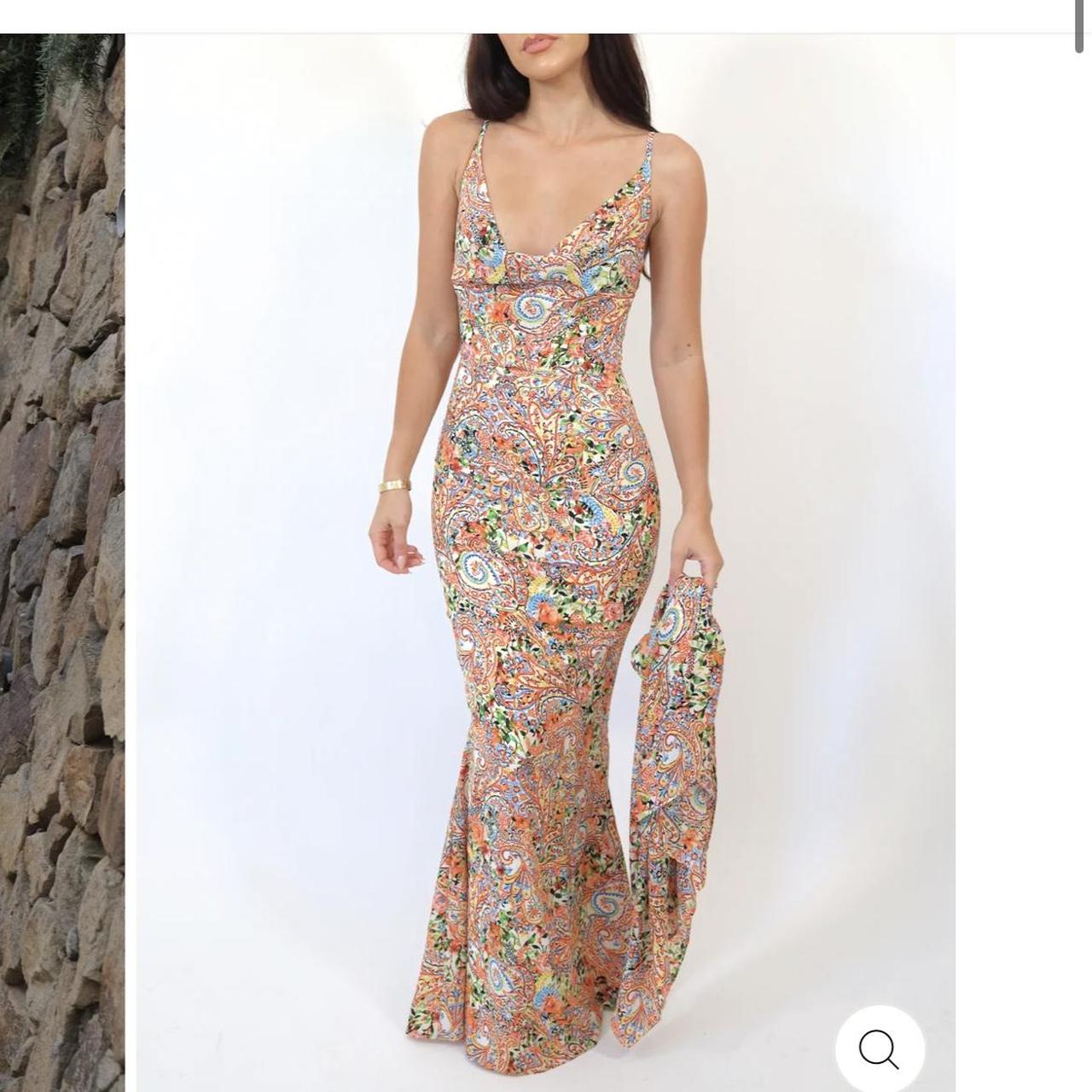This screenshot has height=1092, width=1092.
Task: Tap the magnifier zoom icon
Action: coord(880,1048)
